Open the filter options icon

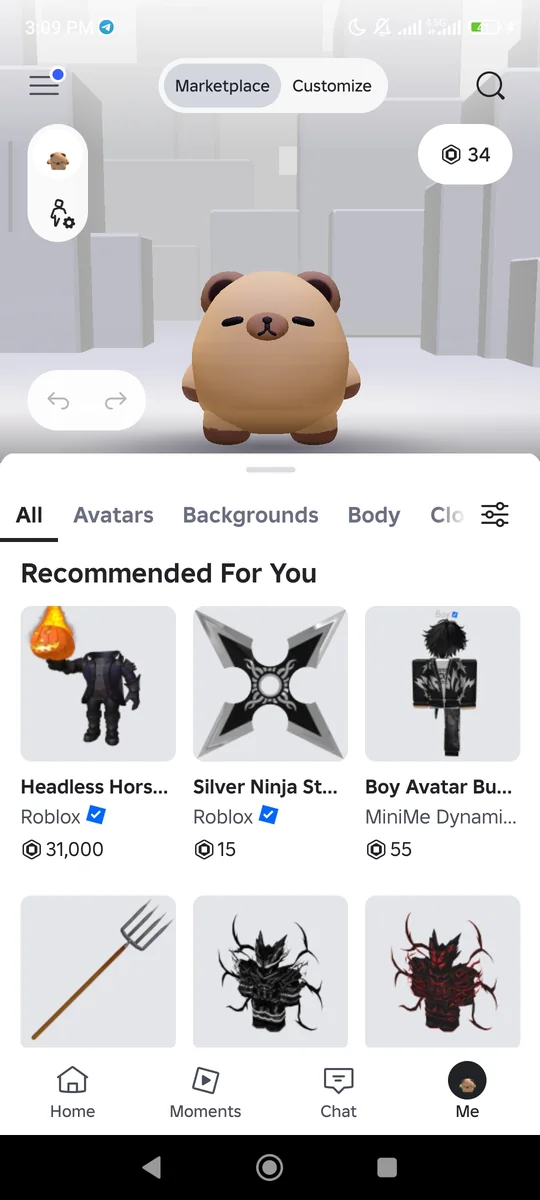click(x=495, y=515)
